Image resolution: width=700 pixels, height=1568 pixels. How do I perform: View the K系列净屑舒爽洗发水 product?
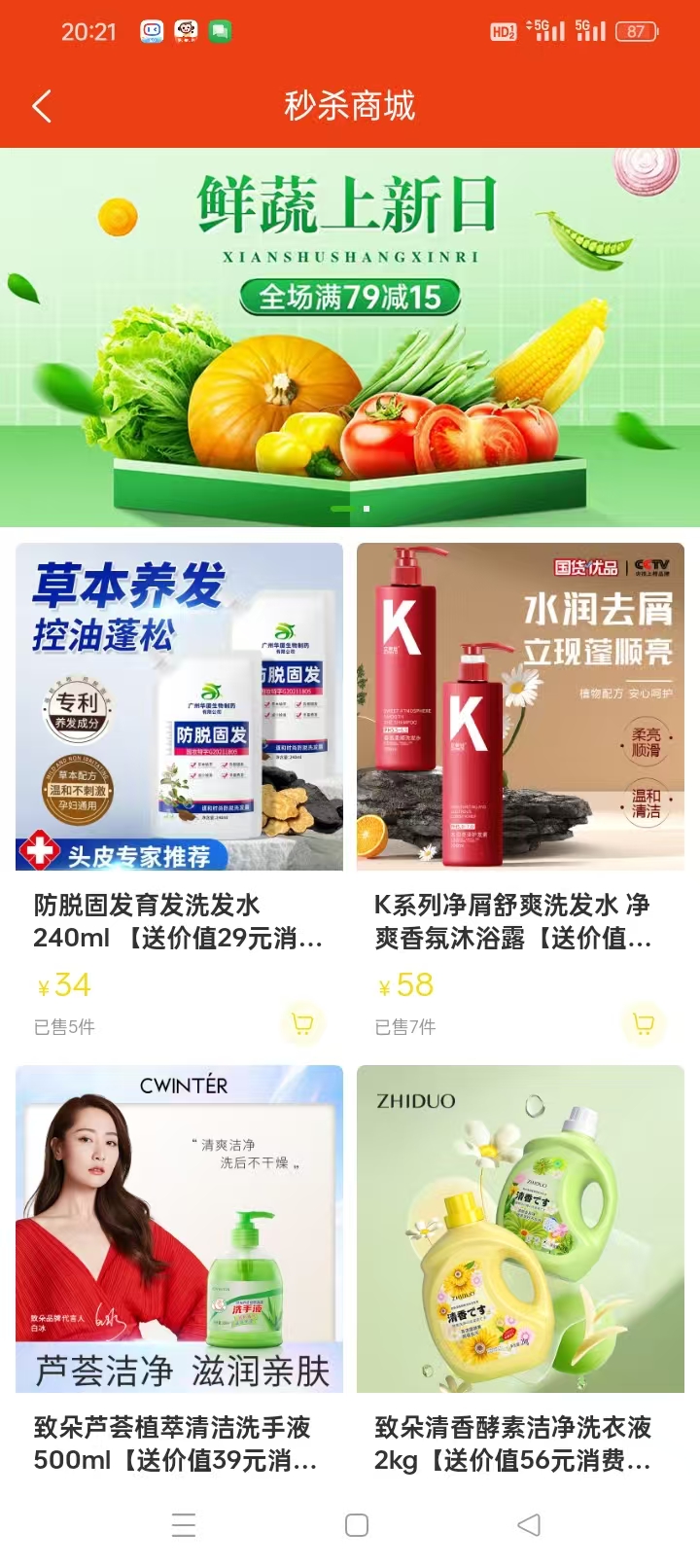click(520, 707)
